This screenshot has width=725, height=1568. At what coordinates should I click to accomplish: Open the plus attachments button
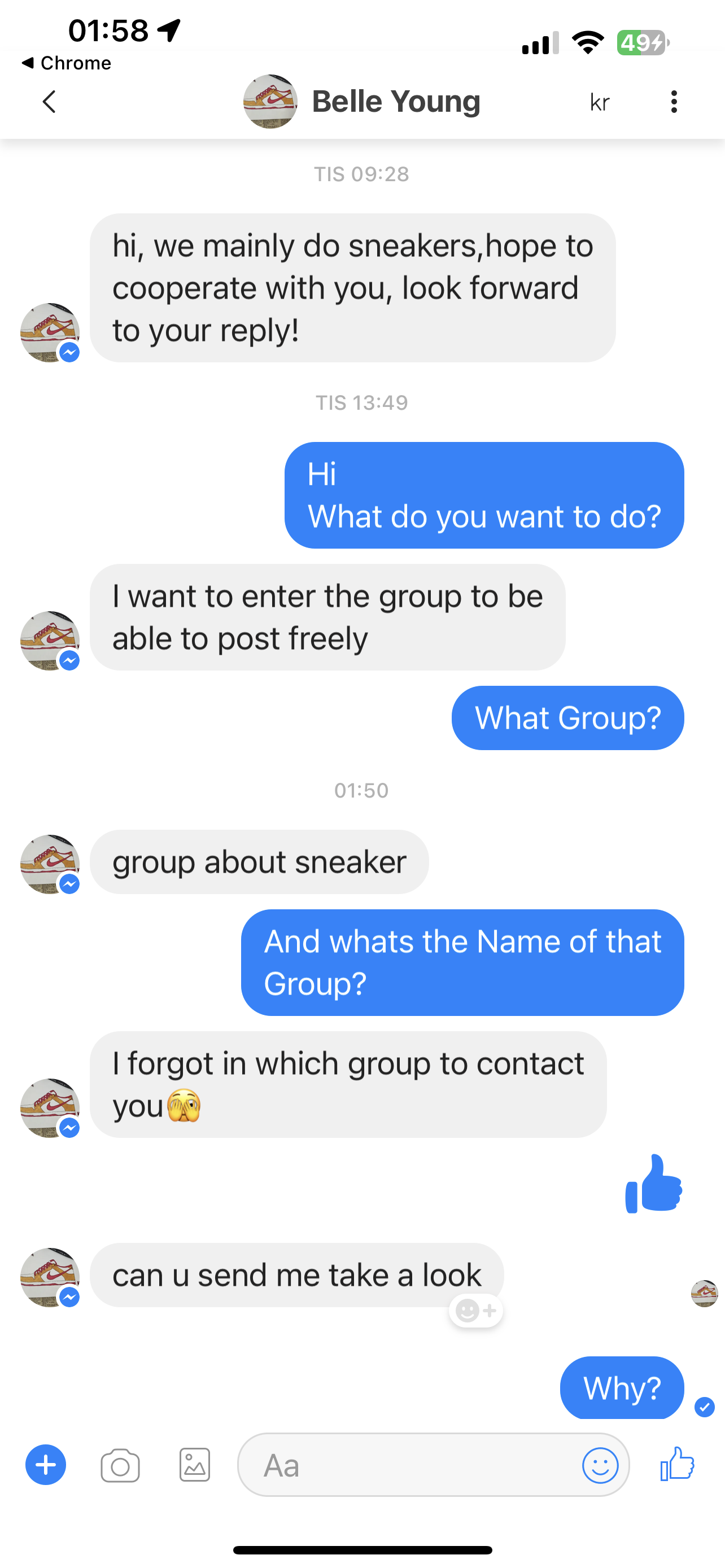46,1465
